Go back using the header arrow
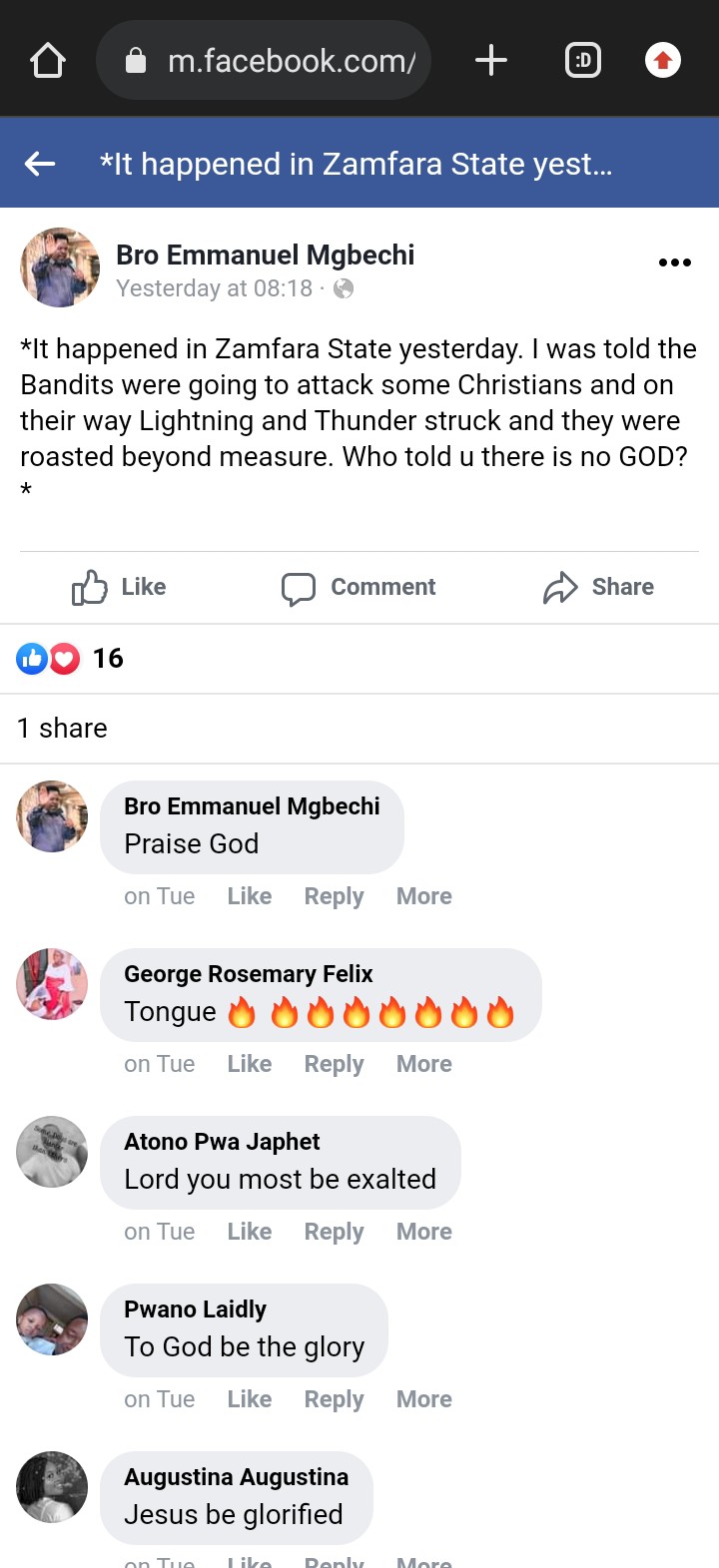This screenshot has height=1568, width=719. coord(40,164)
